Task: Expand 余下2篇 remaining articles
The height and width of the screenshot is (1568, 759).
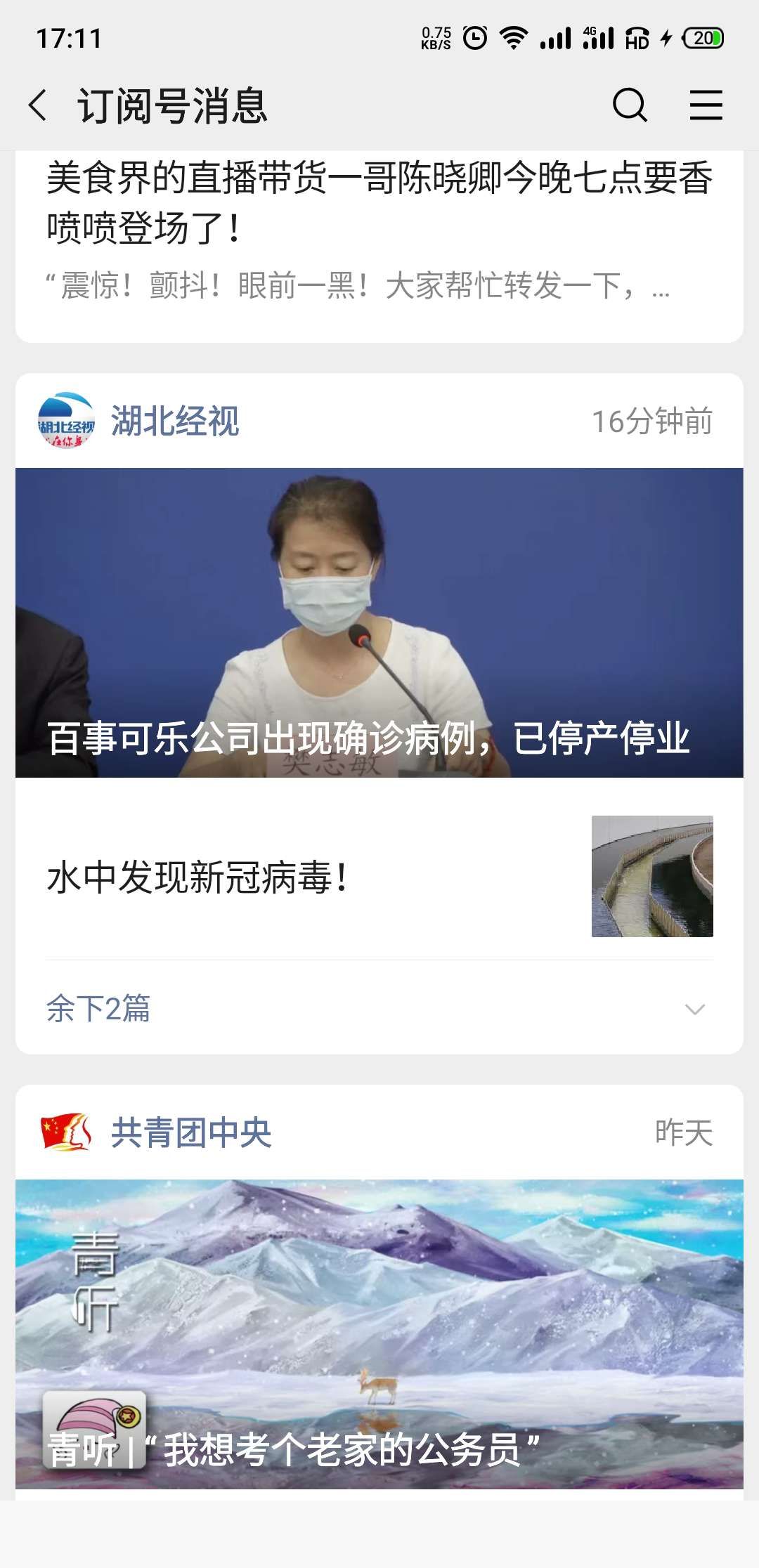Action: (x=379, y=1009)
